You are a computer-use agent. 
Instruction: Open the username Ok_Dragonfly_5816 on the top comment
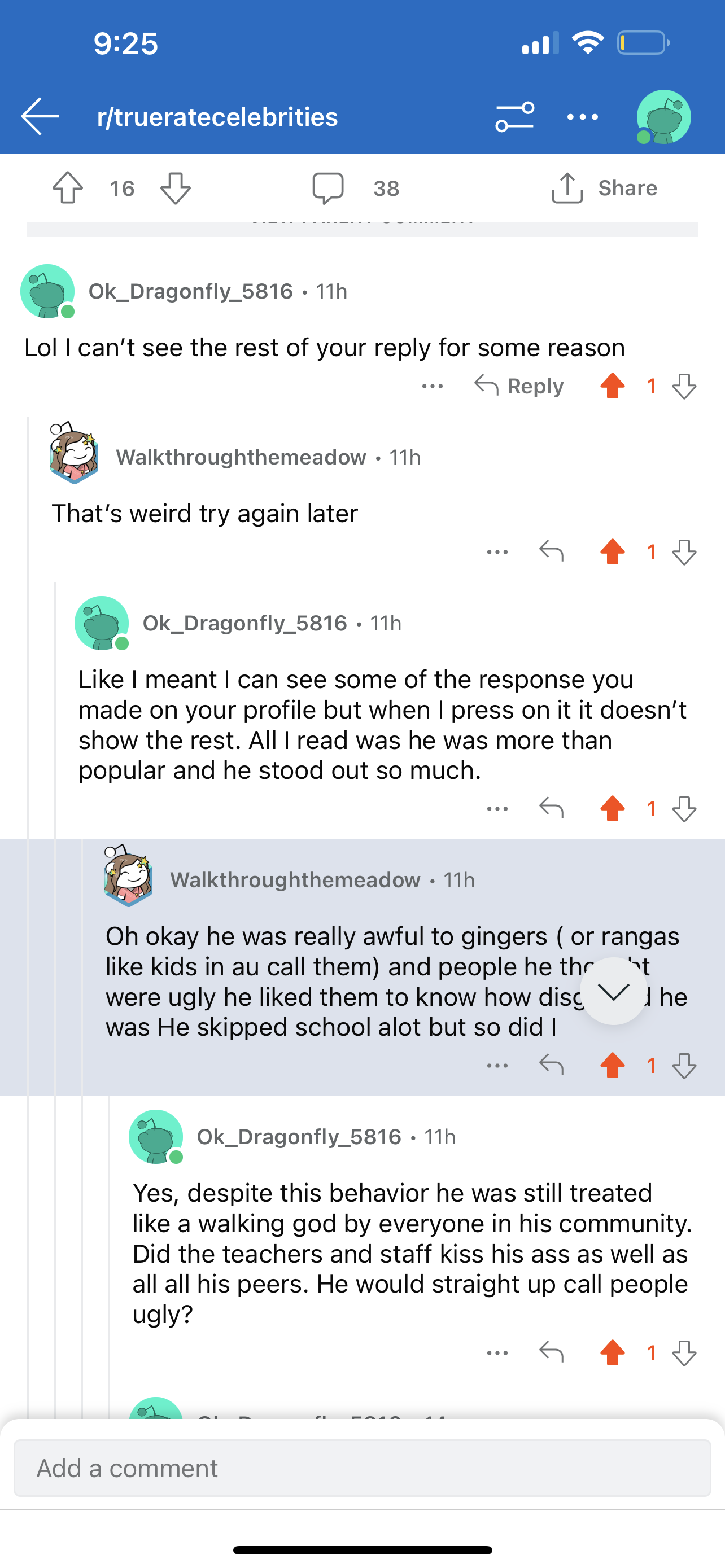190,292
